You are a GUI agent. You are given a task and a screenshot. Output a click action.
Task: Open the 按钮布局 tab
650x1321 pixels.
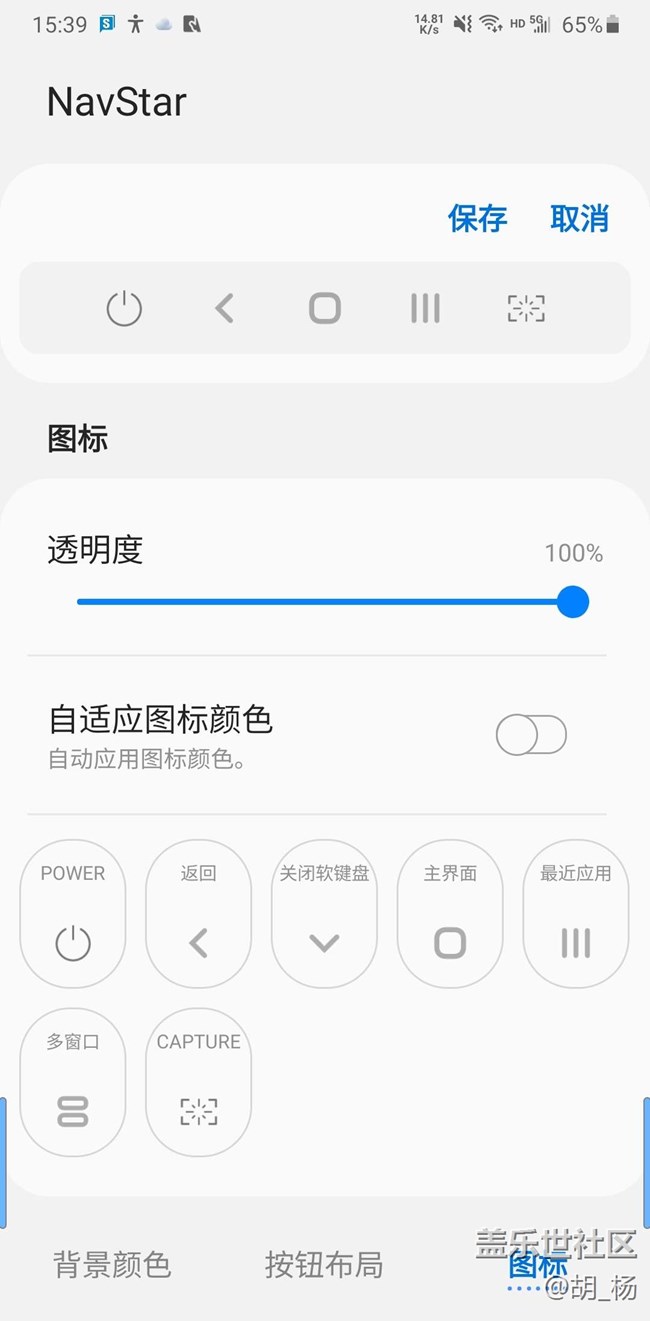coord(324,1265)
